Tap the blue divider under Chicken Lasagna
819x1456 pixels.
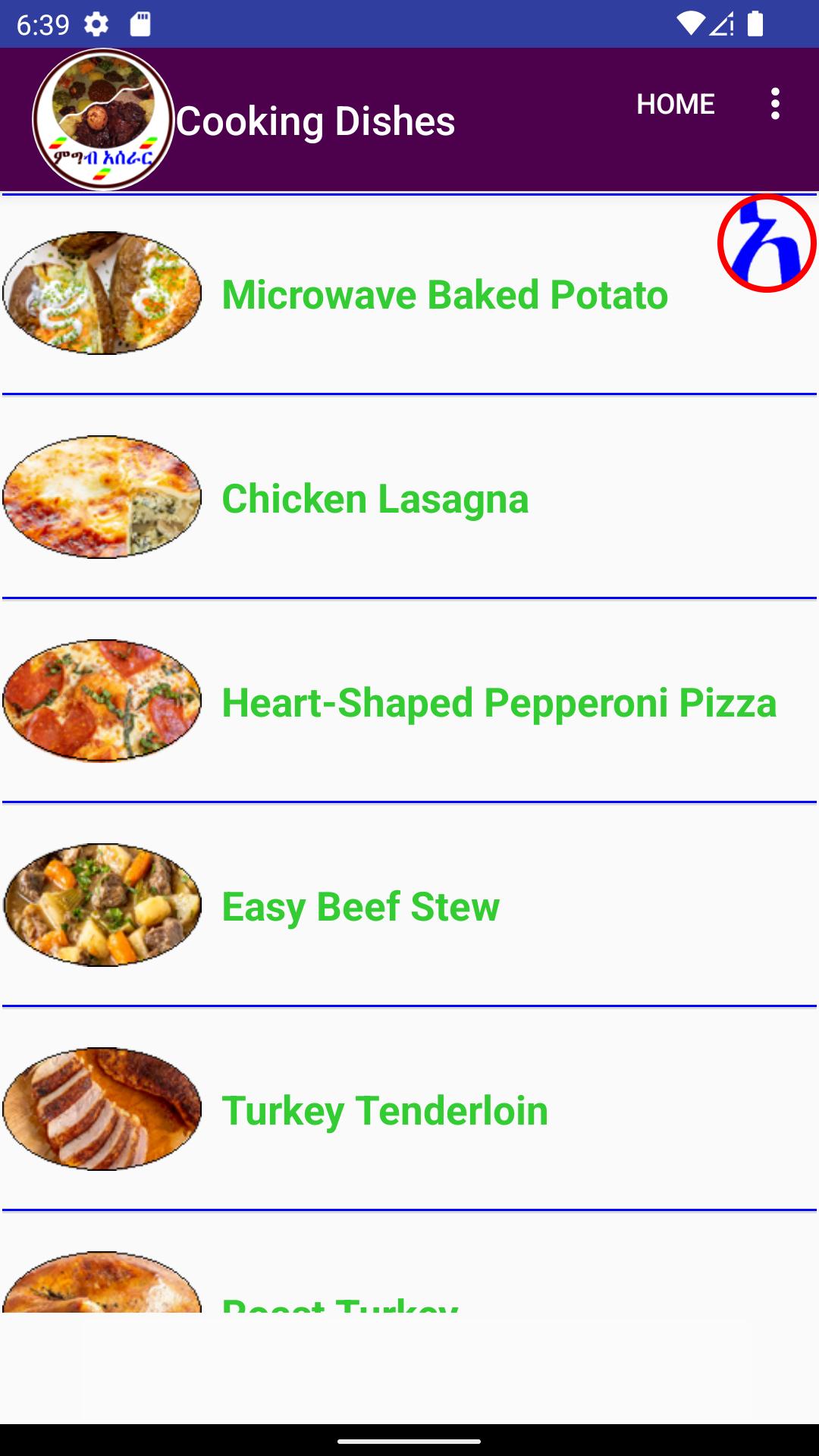click(x=409, y=598)
